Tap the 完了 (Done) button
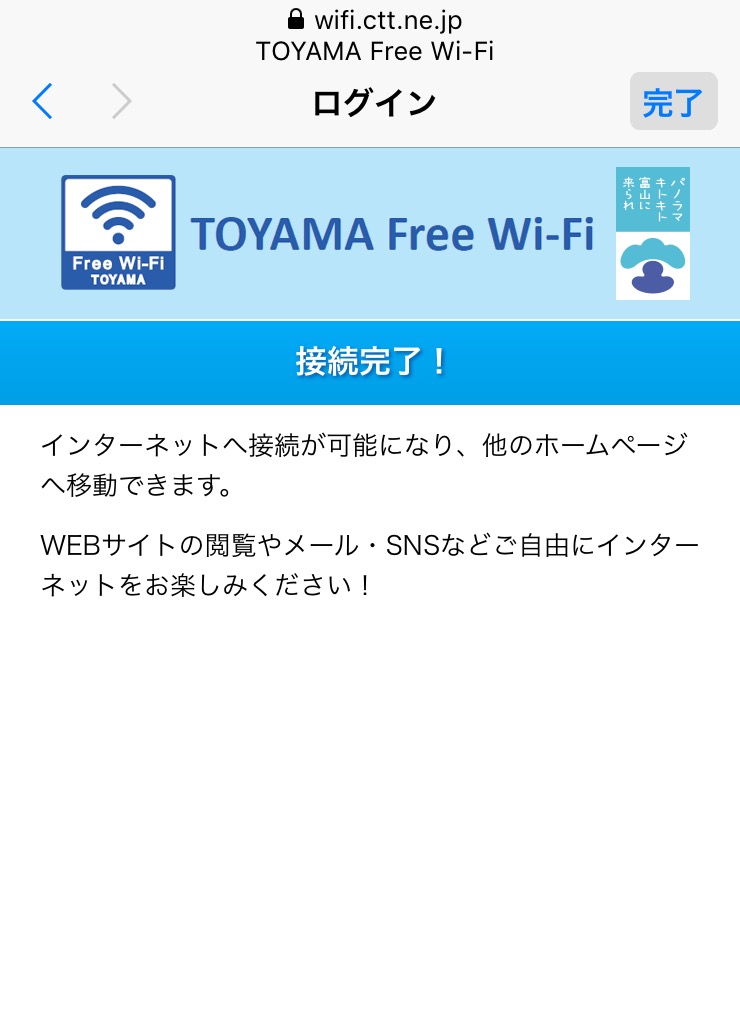The height and width of the screenshot is (1018, 740). click(x=673, y=102)
